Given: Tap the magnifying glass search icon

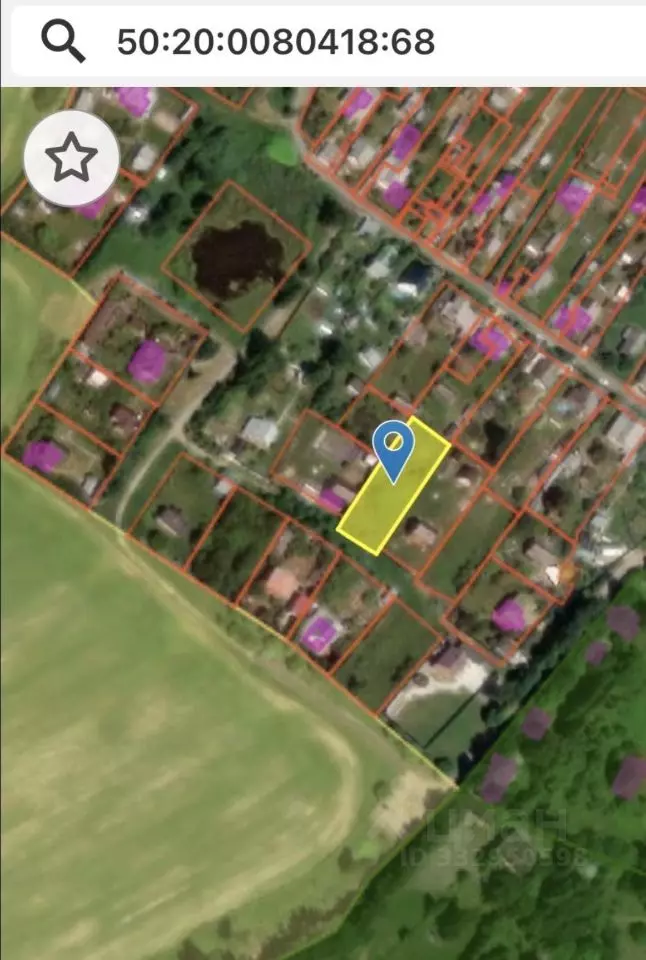Looking at the screenshot, I should [x=63, y=40].
